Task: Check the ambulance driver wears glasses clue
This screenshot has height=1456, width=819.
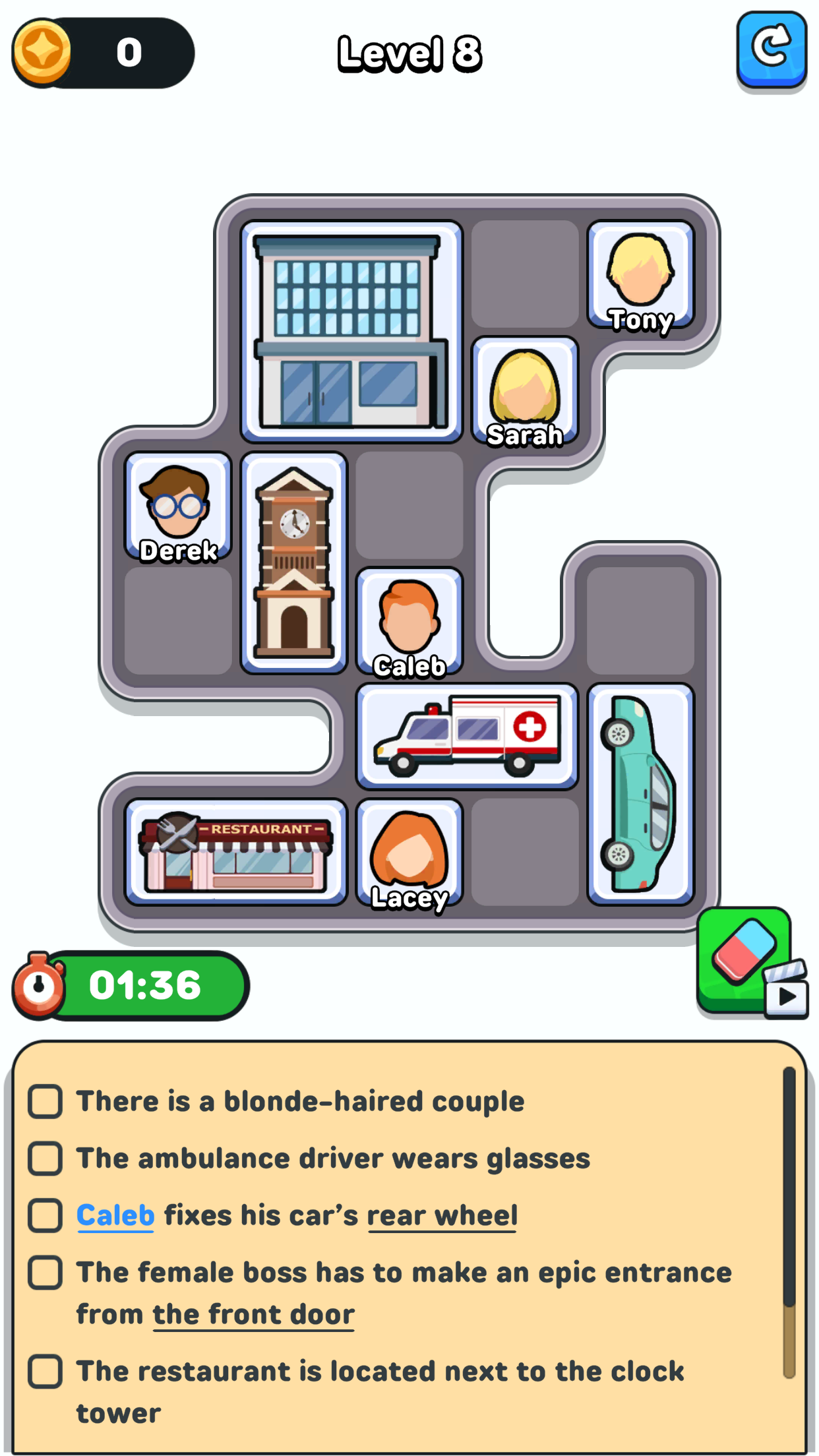Action: 45,1159
